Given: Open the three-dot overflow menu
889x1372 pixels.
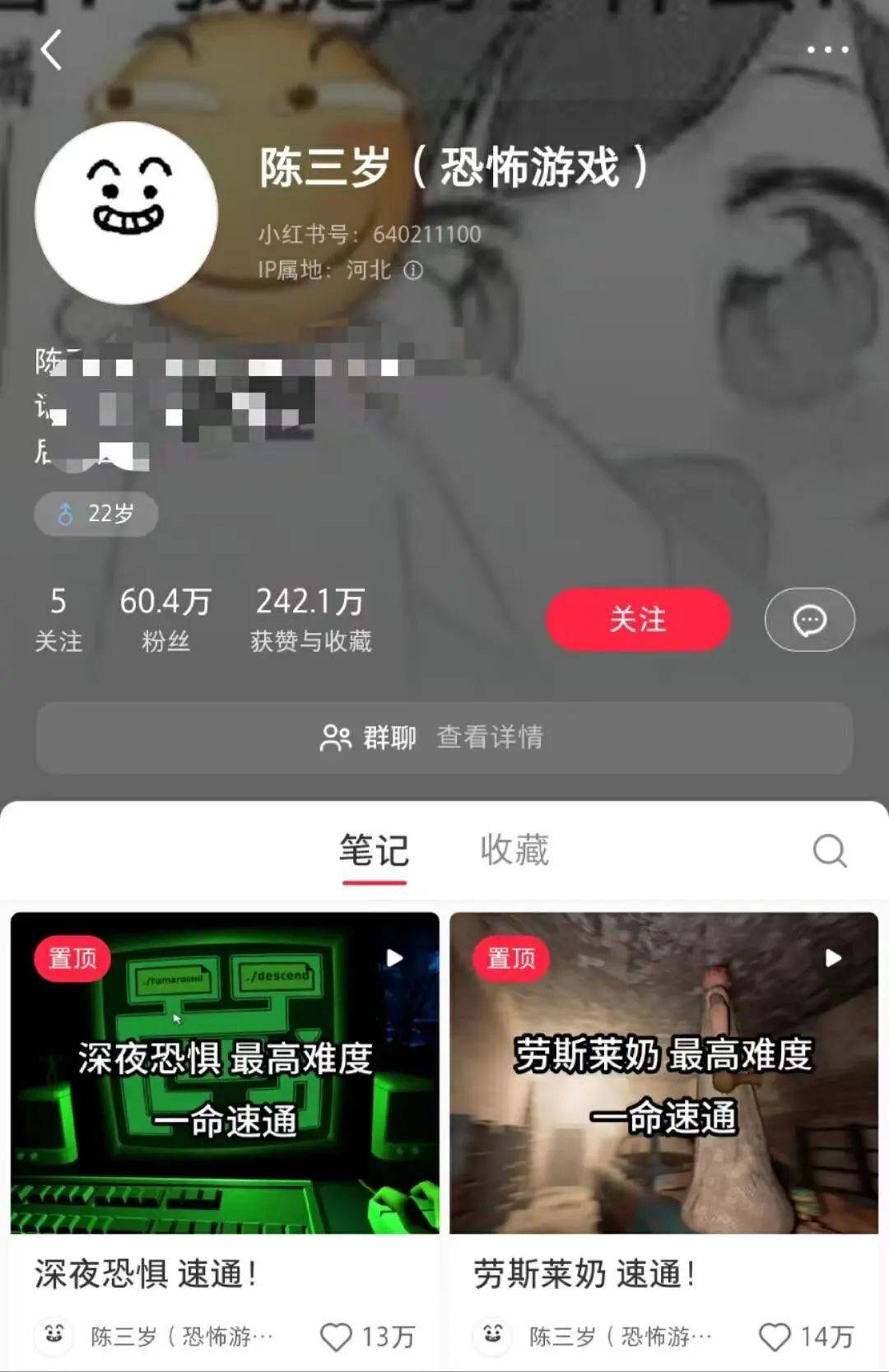Looking at the screenshot, I should point(826,50).
